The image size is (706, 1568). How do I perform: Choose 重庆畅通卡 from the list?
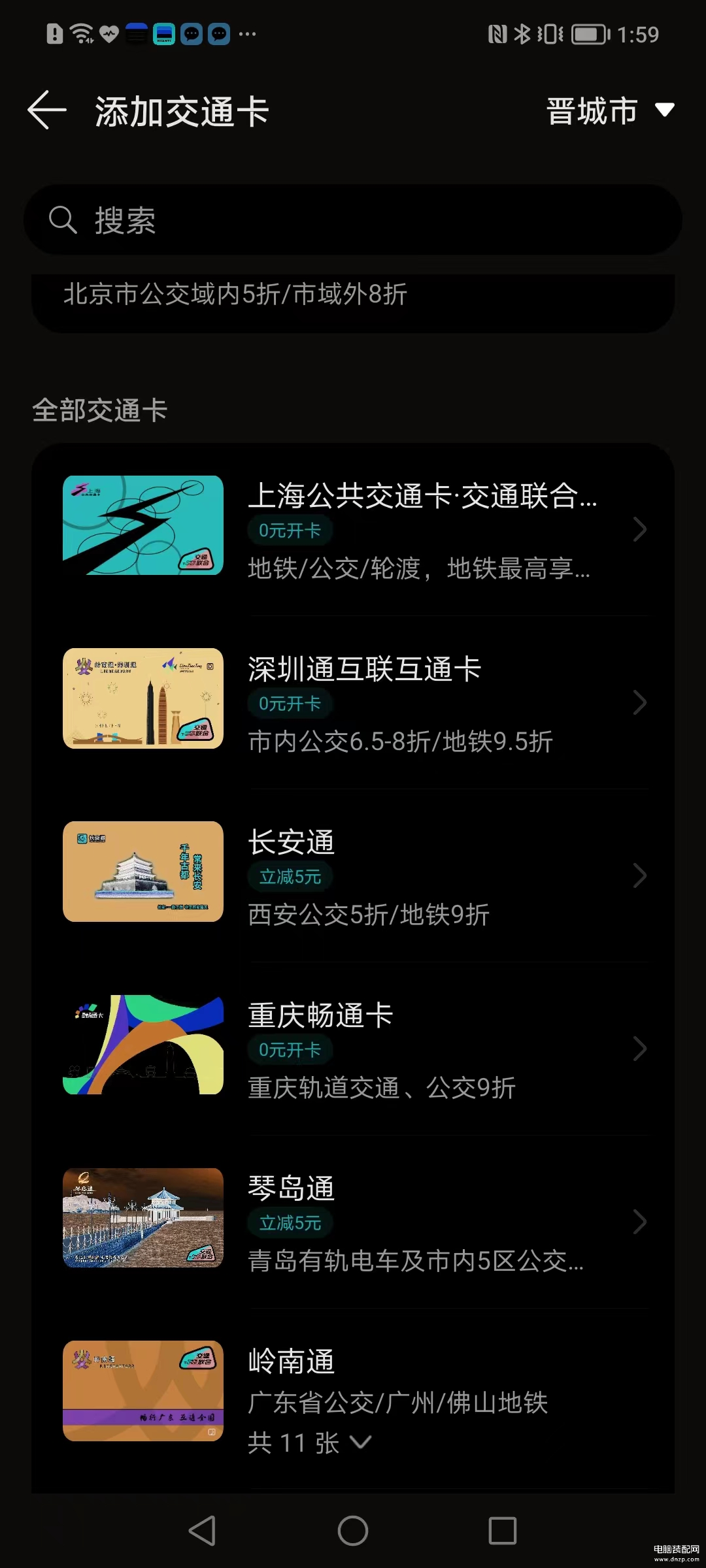coord(353,1049)
